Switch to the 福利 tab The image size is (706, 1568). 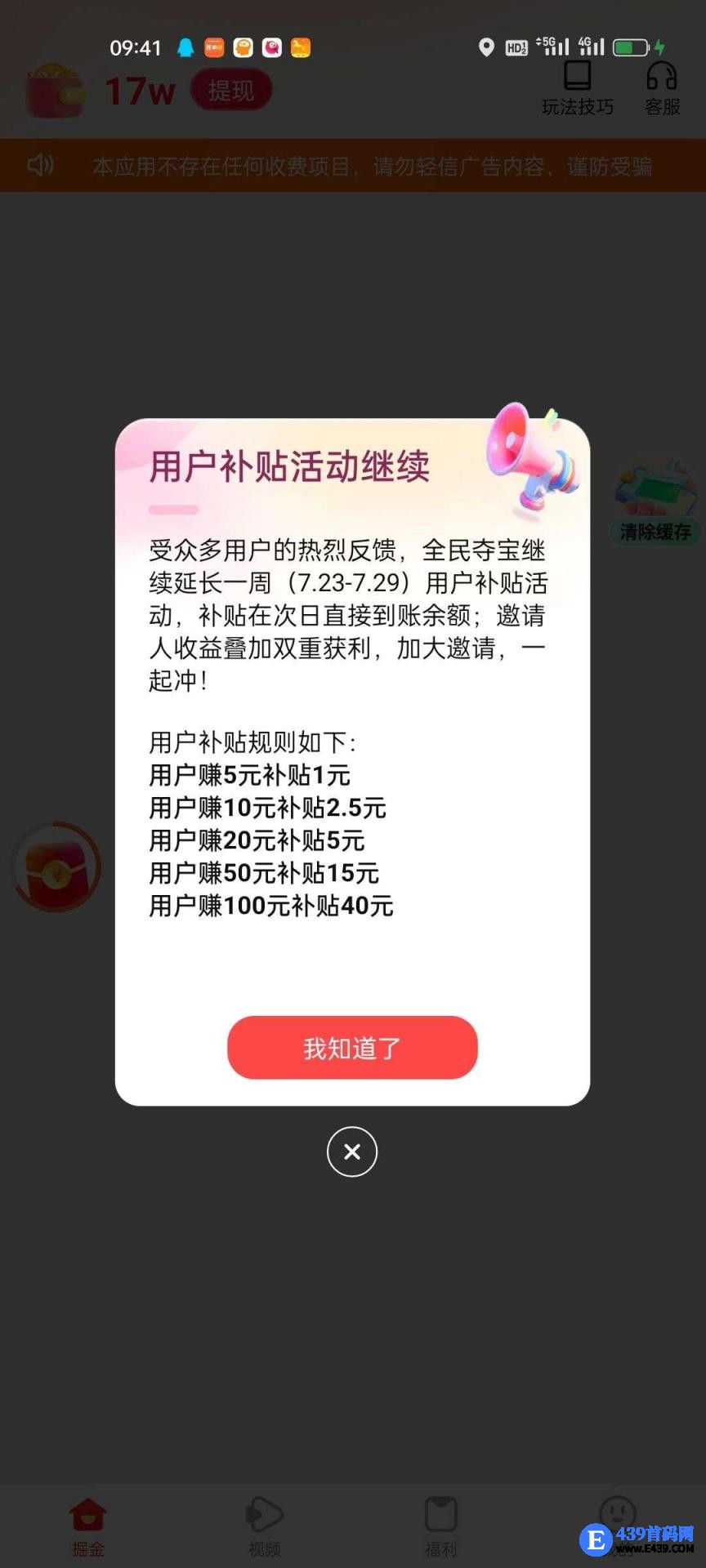pos(441,1527)
